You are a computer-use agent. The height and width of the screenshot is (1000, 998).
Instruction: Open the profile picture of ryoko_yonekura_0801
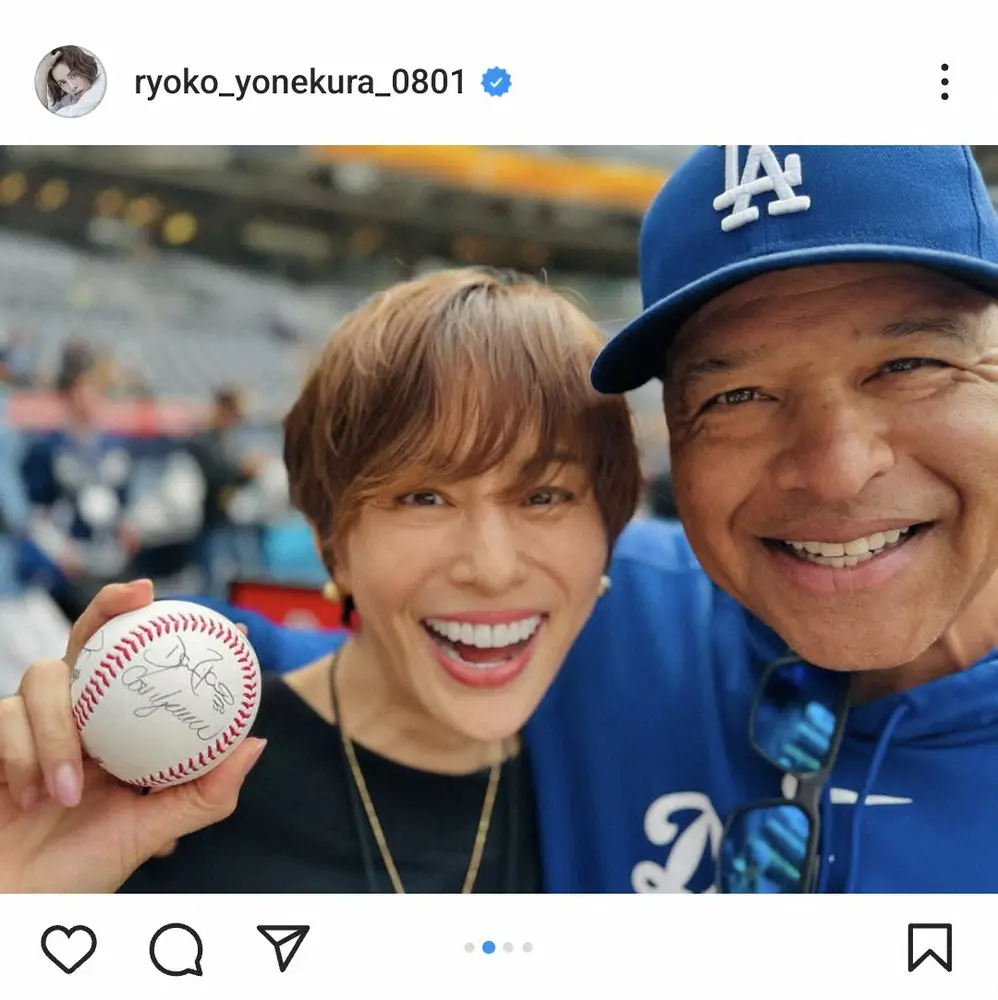coord(70,82)
